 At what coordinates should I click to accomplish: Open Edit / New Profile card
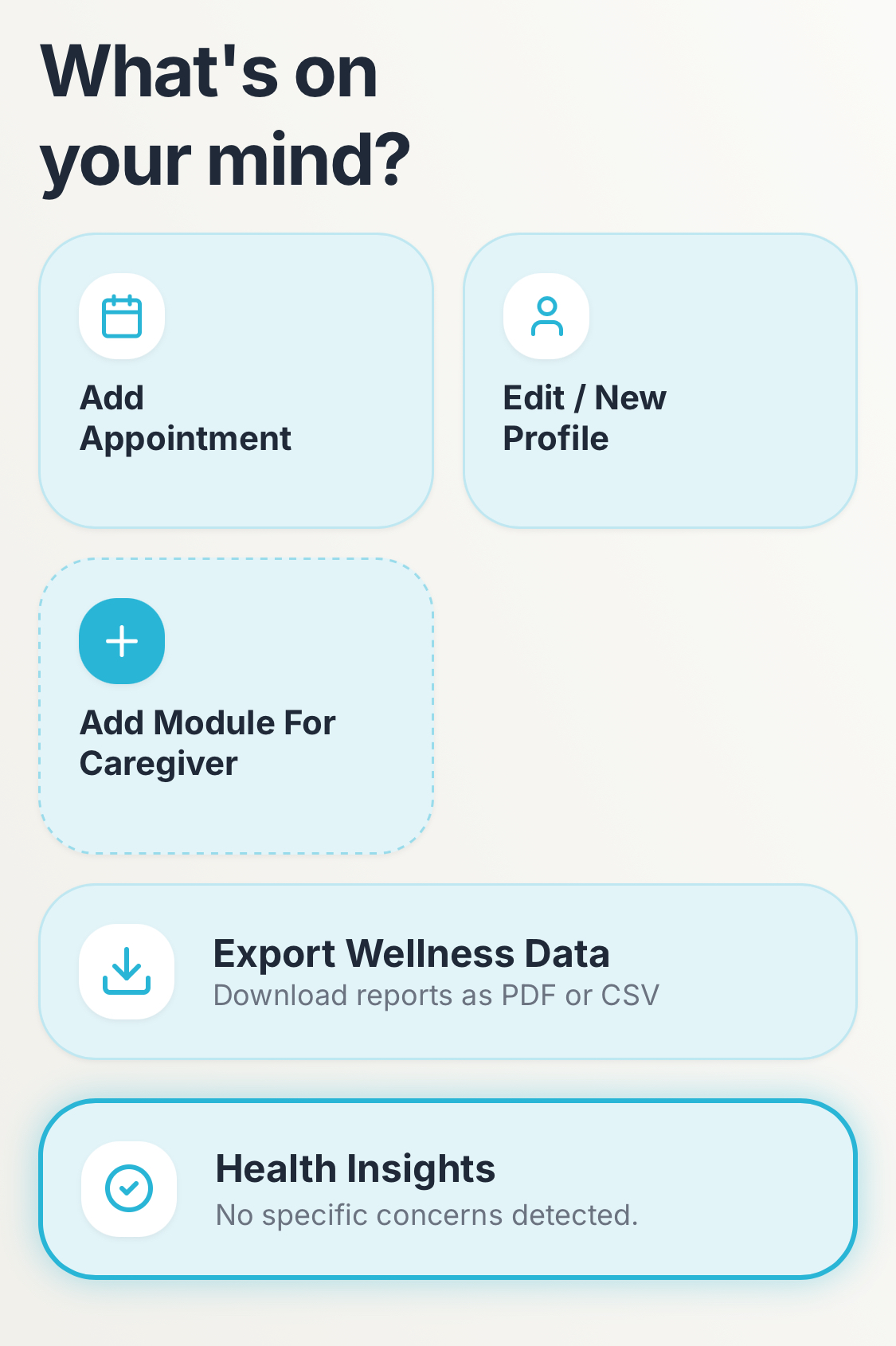659,381
